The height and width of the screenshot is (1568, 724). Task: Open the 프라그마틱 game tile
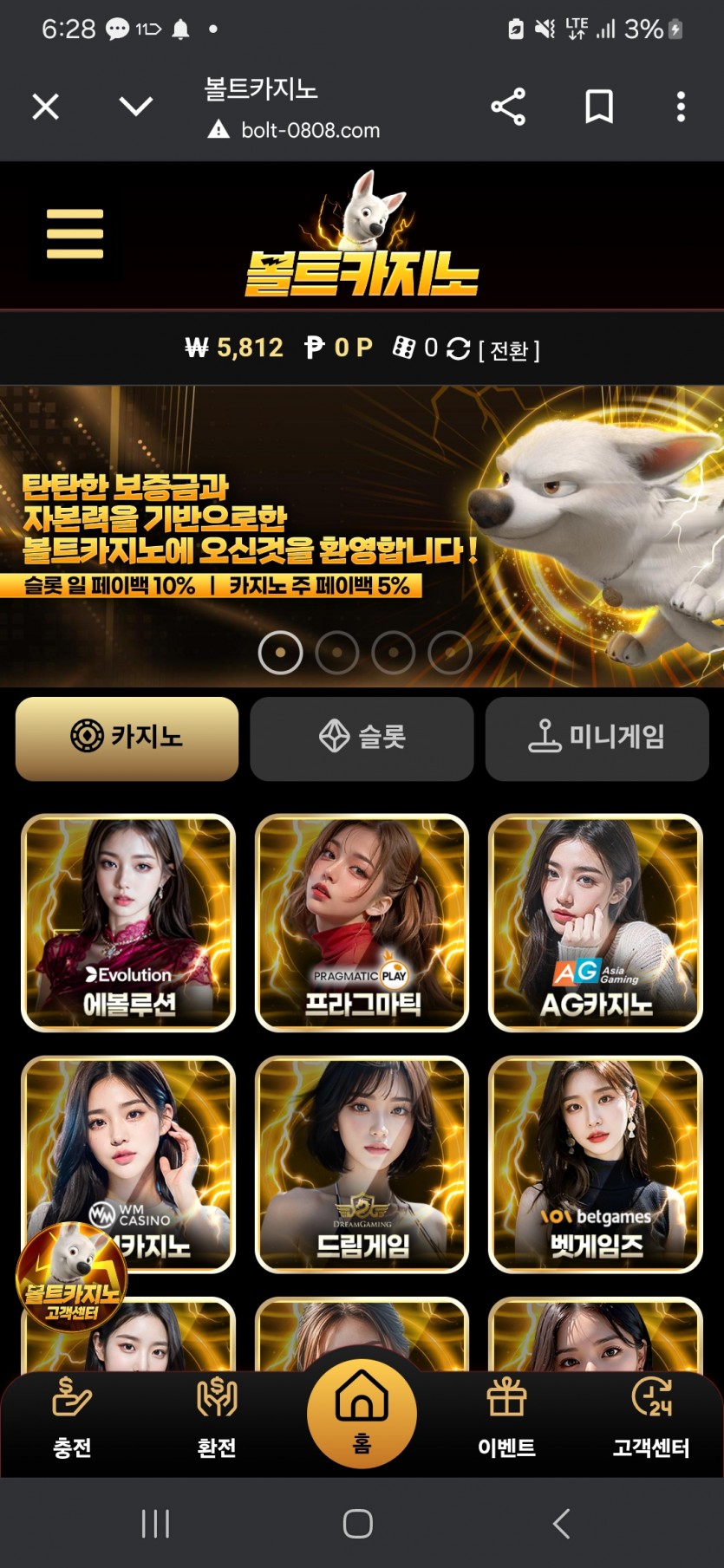[x=362, y=922]
